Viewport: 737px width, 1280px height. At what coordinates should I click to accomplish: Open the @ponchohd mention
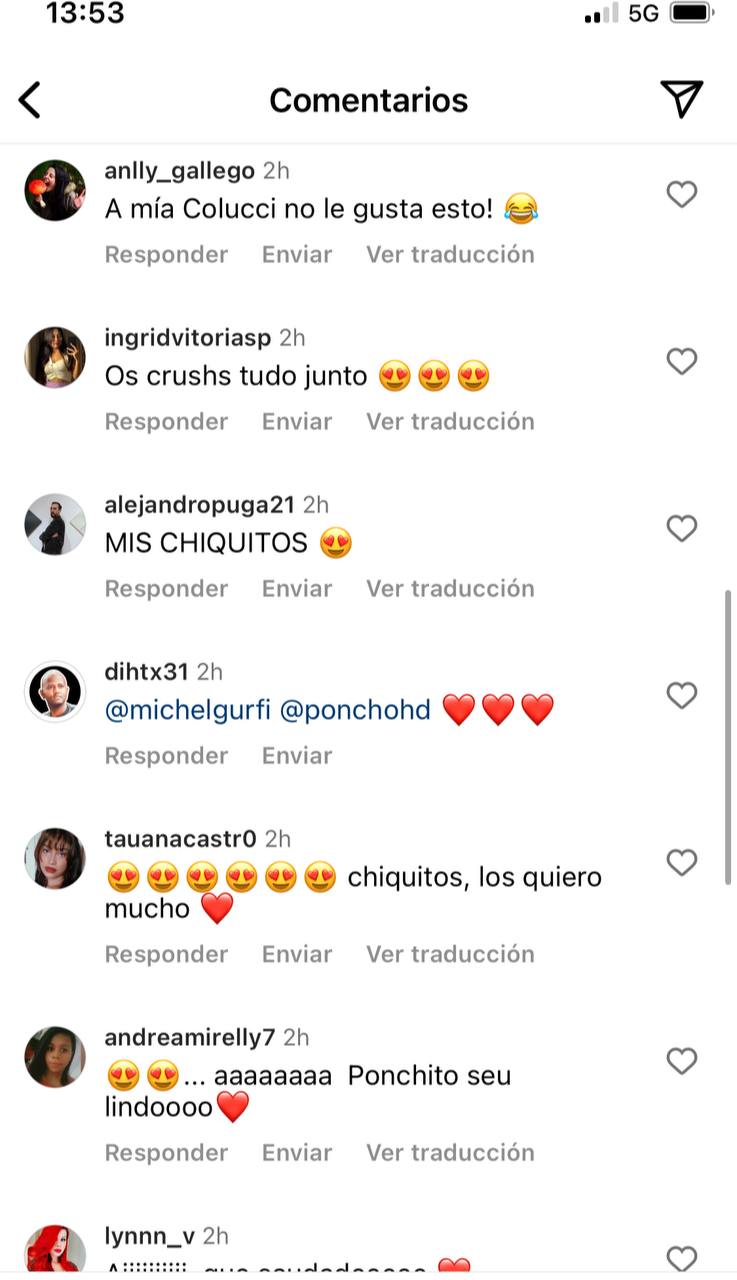(355, 710)
